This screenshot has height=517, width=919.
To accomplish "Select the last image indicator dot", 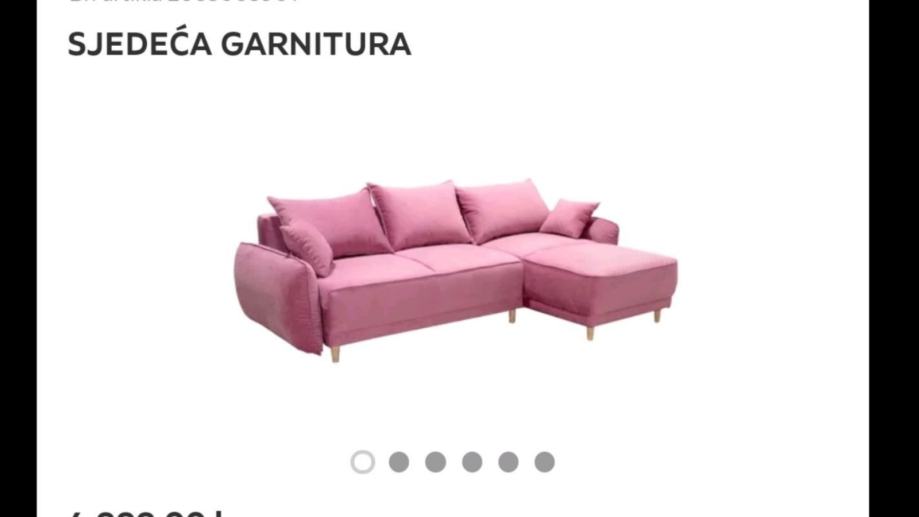I will (x=544, y=462).
